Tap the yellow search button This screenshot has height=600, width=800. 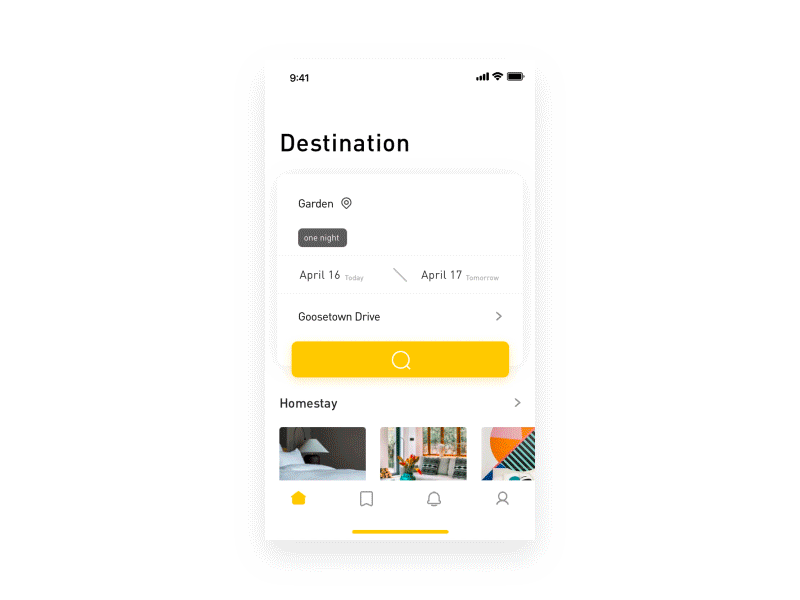coord(400,360)
